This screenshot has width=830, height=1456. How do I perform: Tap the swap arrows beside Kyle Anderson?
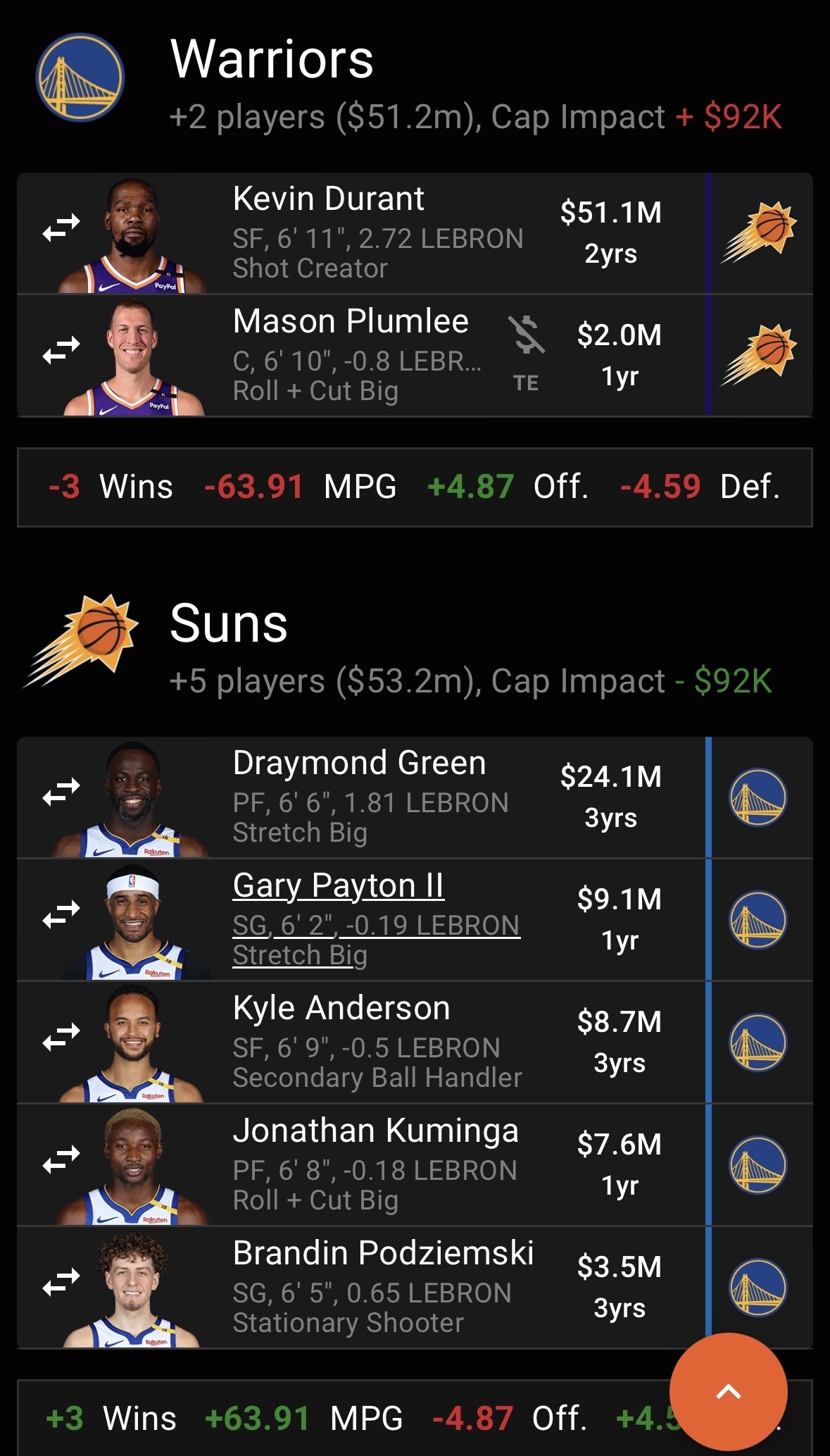click(61, 1037)
